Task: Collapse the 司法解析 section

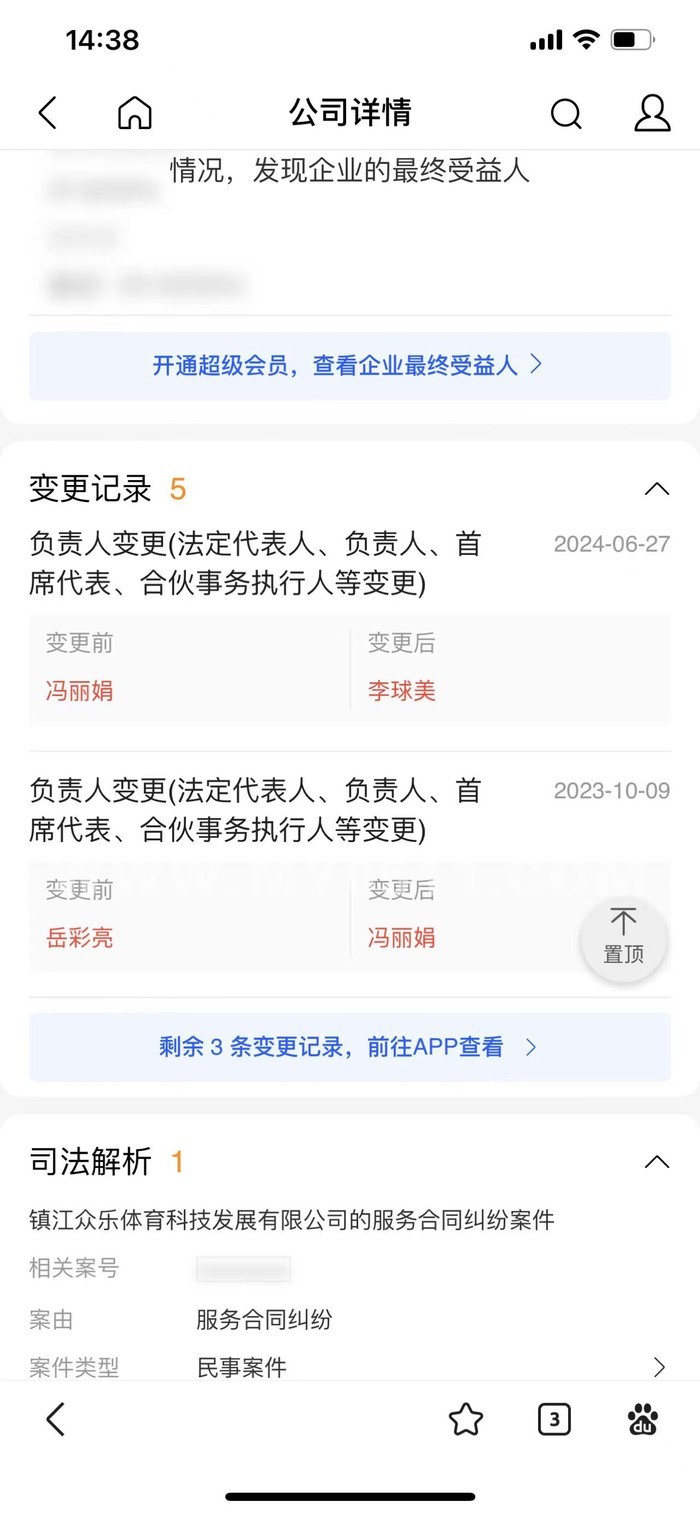Action: (x=657, y=1162)
